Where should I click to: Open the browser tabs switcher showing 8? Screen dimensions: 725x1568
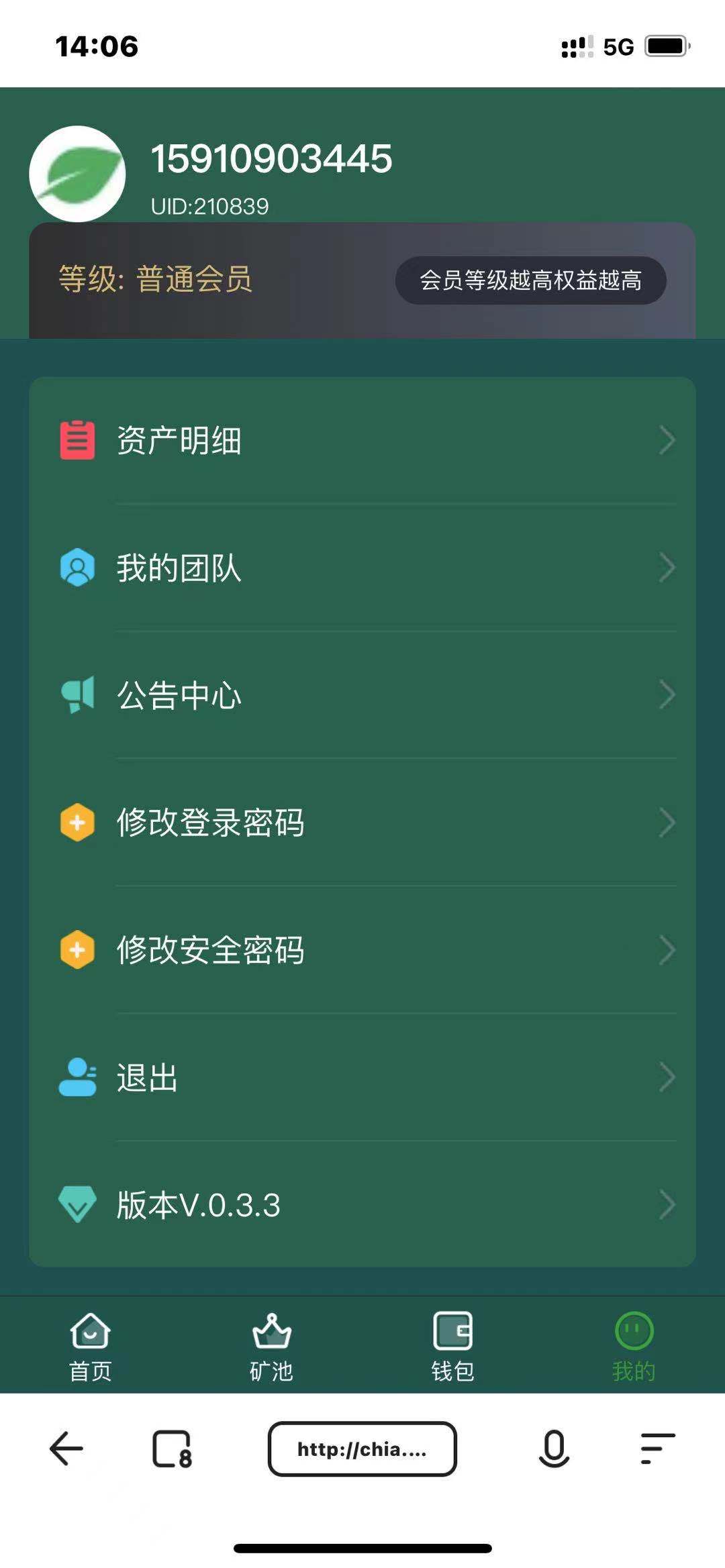coord(172,1449)
